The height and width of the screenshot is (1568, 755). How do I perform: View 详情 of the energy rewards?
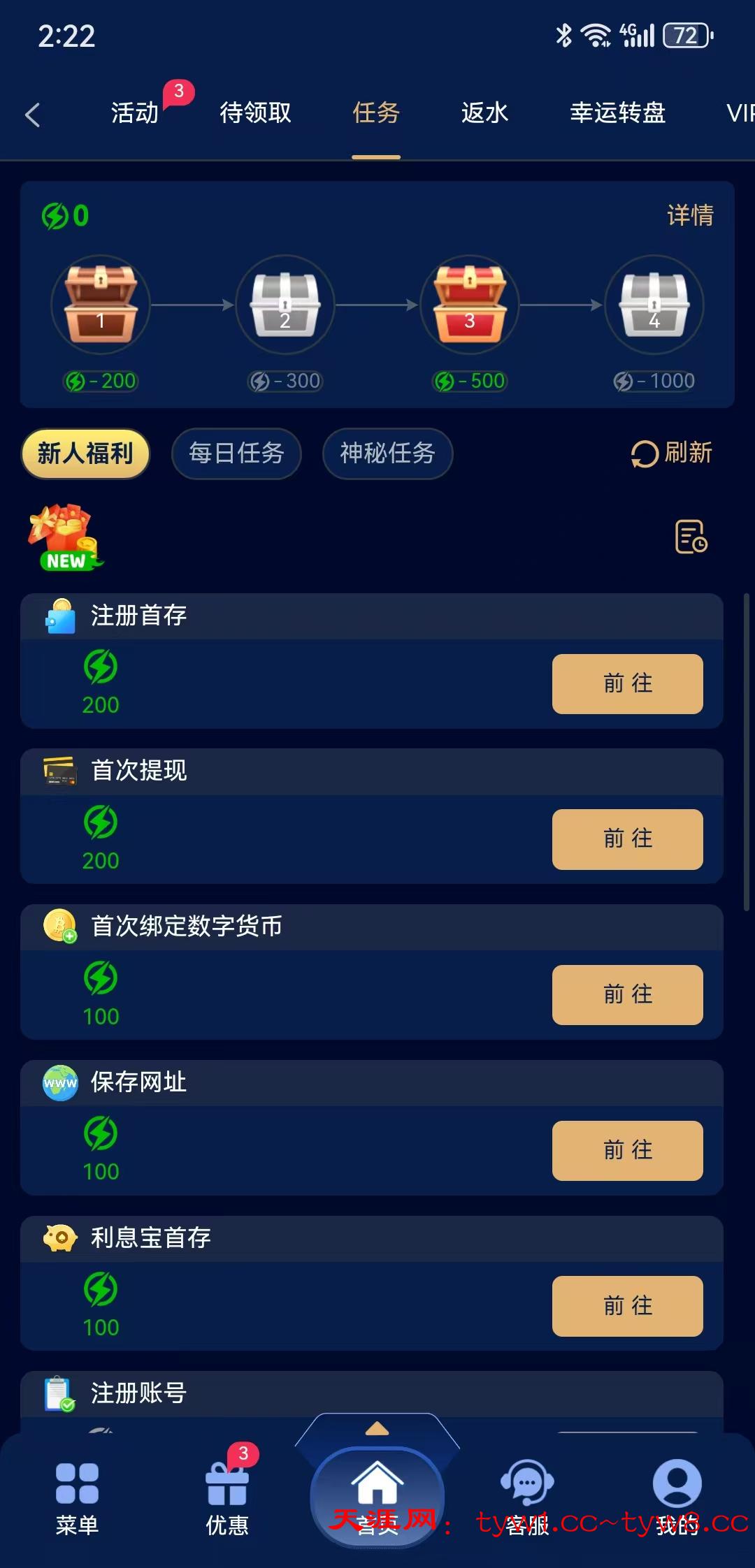pyautogui.click(x=690, y=215)
